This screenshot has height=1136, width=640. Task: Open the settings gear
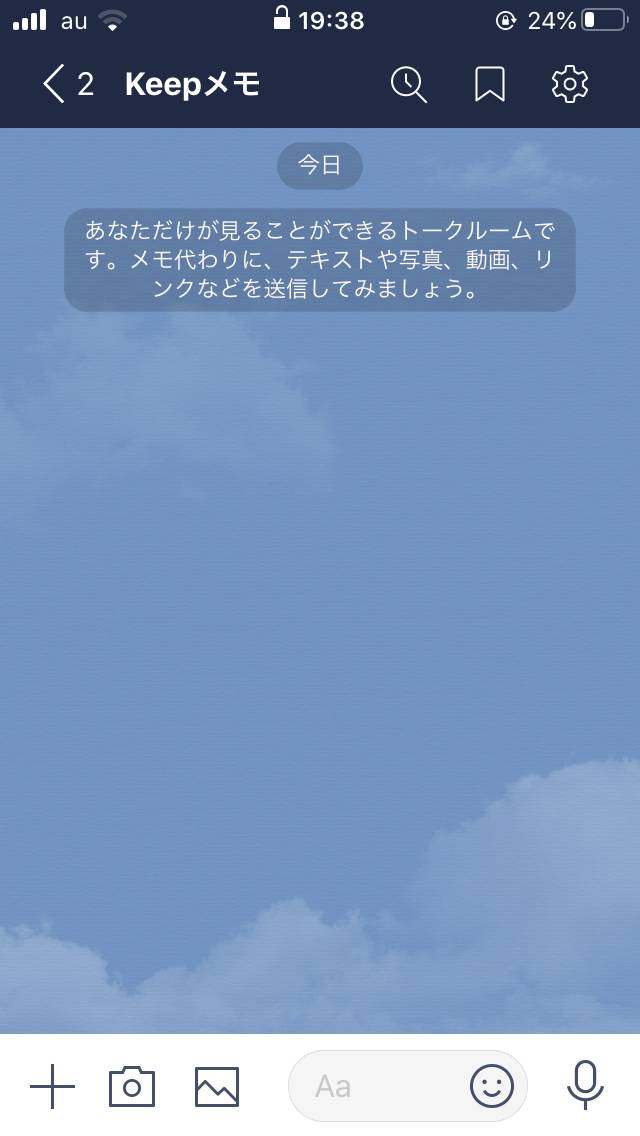click(x=570, y=85)
